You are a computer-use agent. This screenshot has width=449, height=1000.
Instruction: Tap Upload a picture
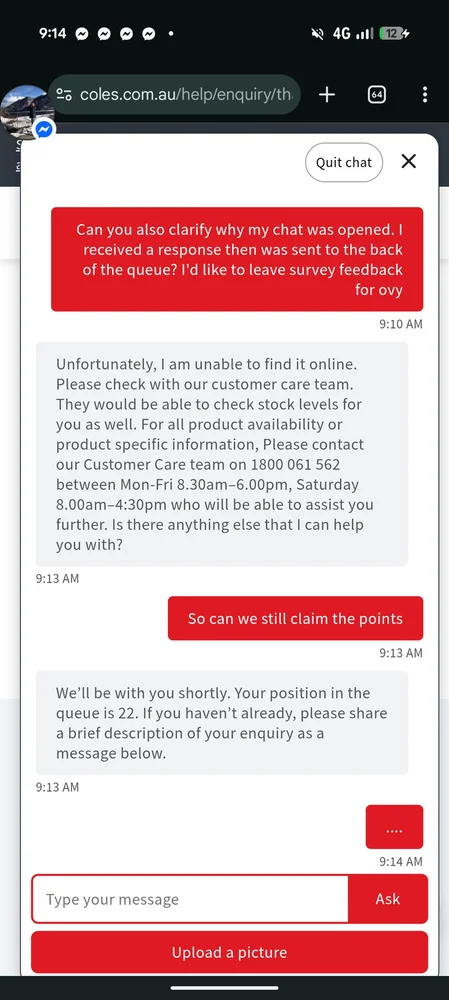pyautogui.click(x=230, y=952)
